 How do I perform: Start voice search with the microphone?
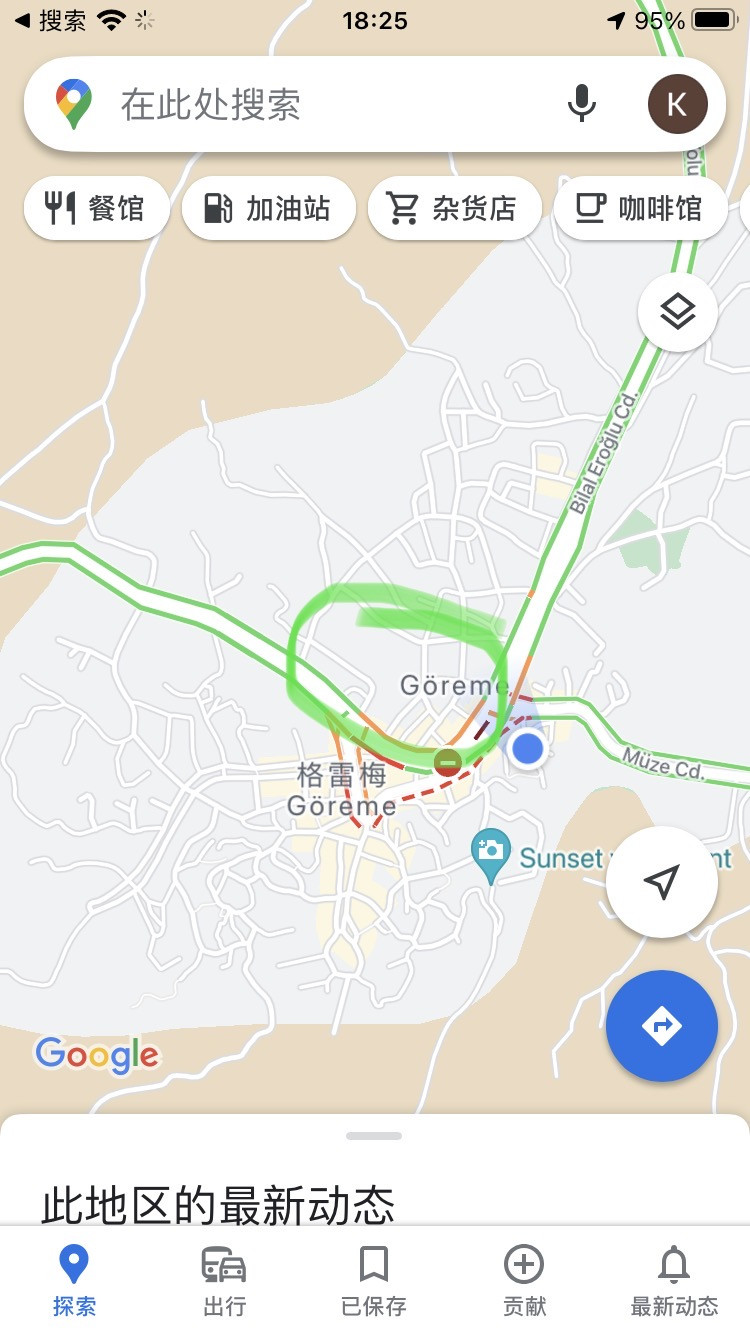click(x=581, y=104)
